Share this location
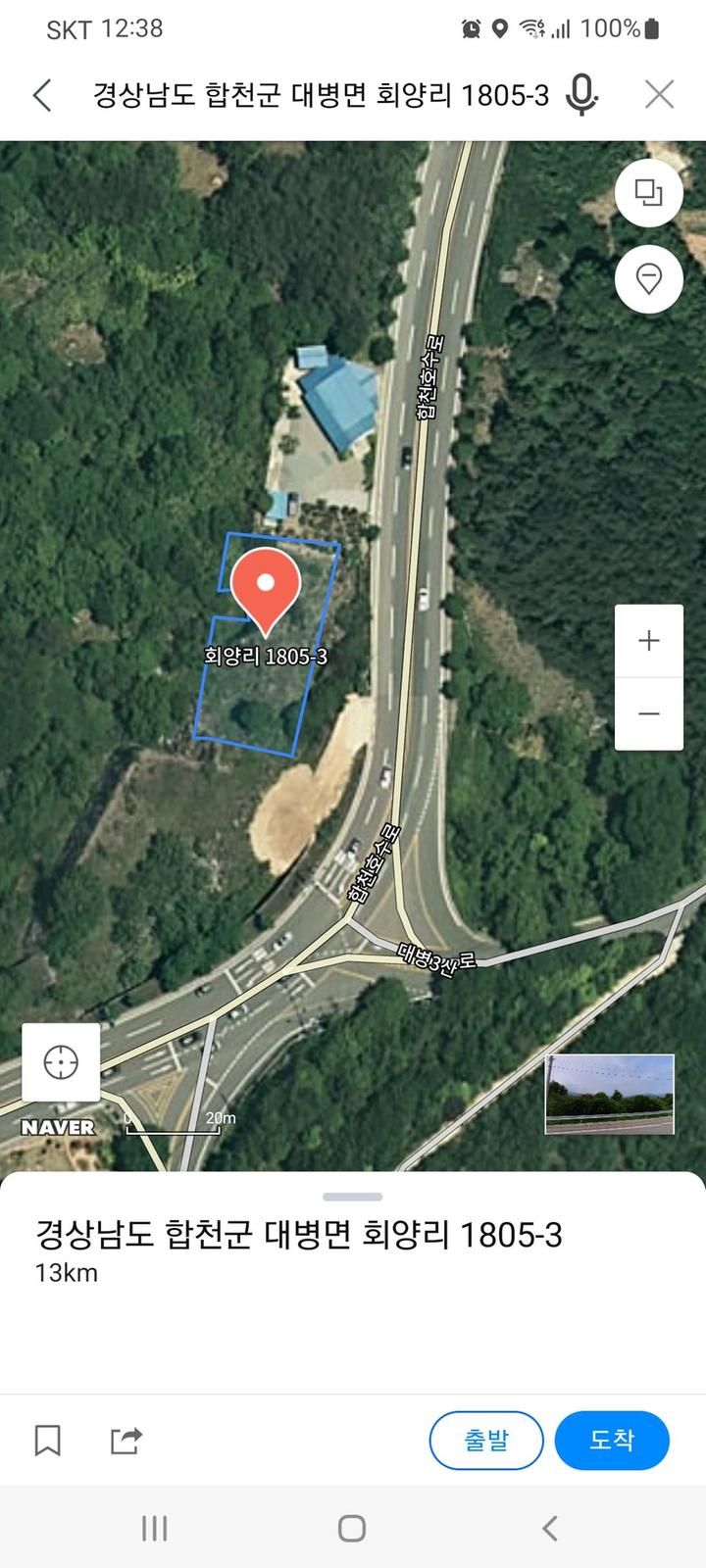The width and height of the screenshot is (706, 1568). tap(126, 1440)
